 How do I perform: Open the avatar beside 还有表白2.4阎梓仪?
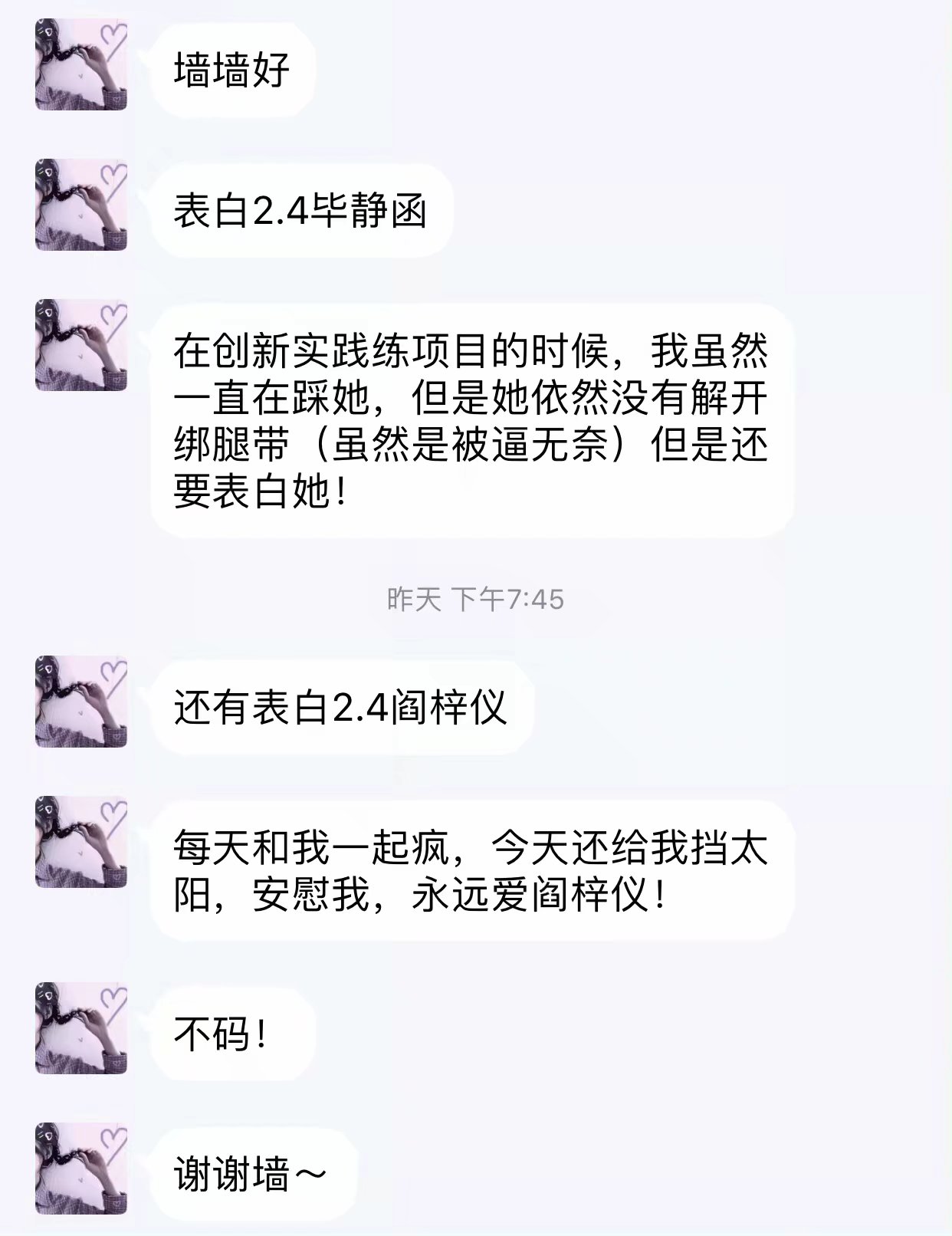[81, 702]
